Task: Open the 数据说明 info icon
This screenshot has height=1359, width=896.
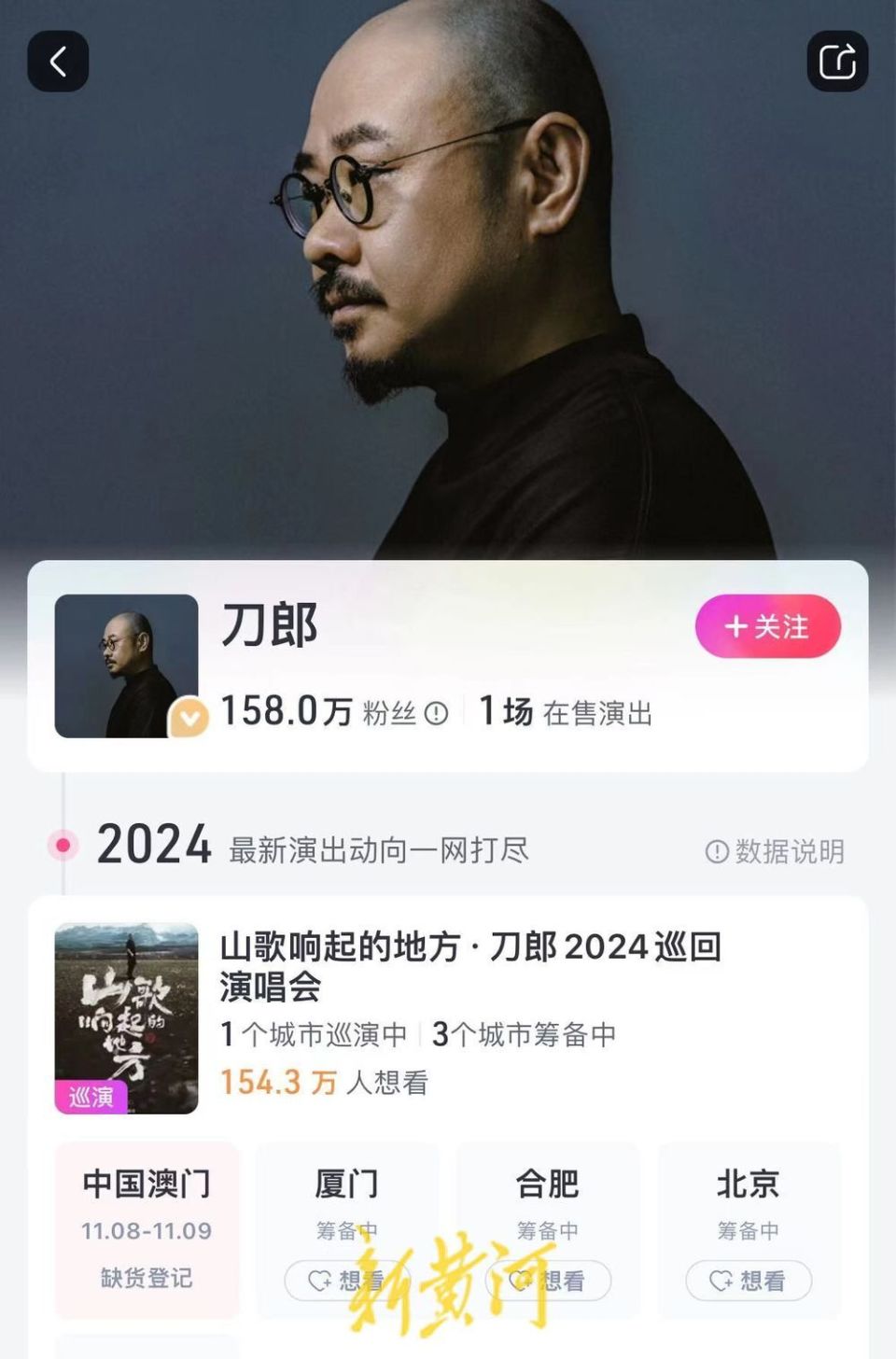Action: pos(717,848)
